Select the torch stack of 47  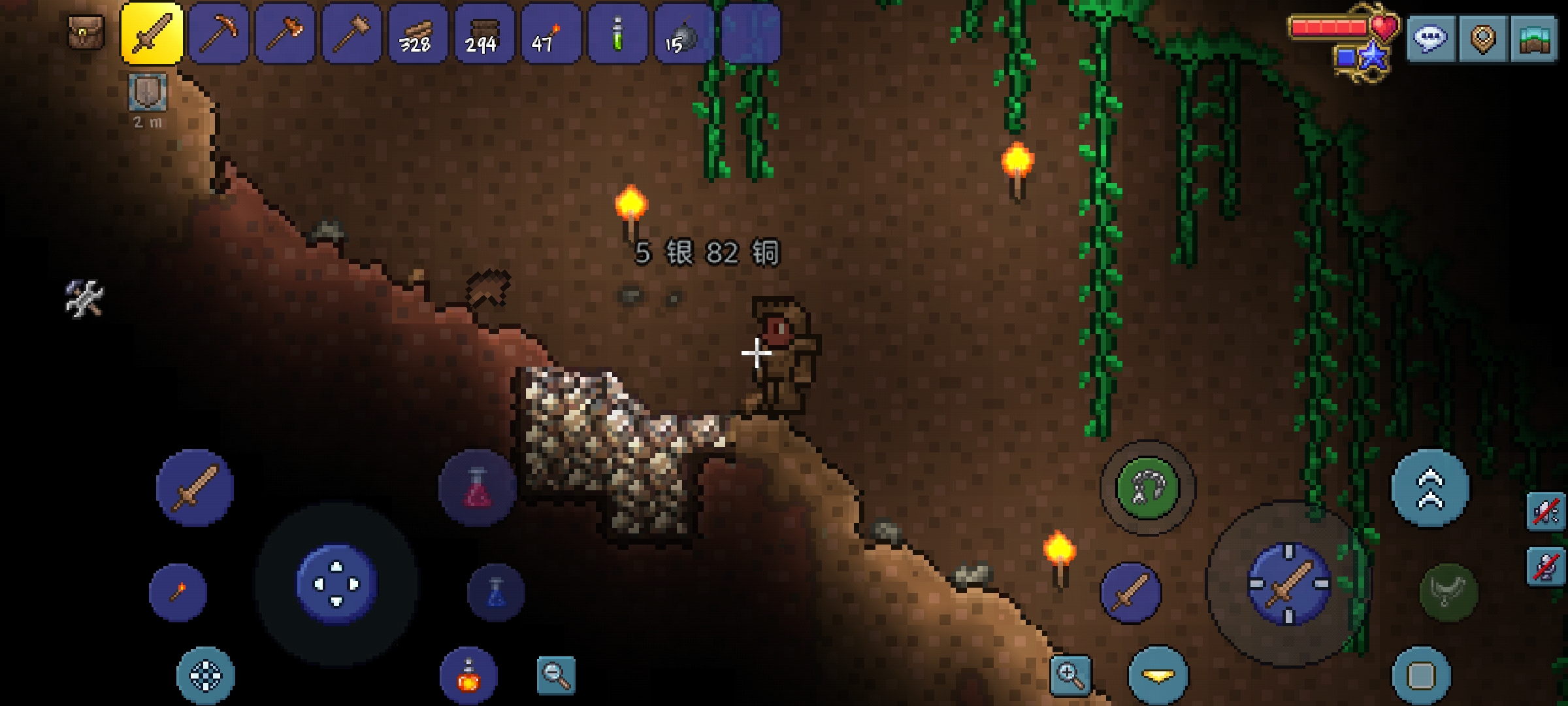pos(550,33)
